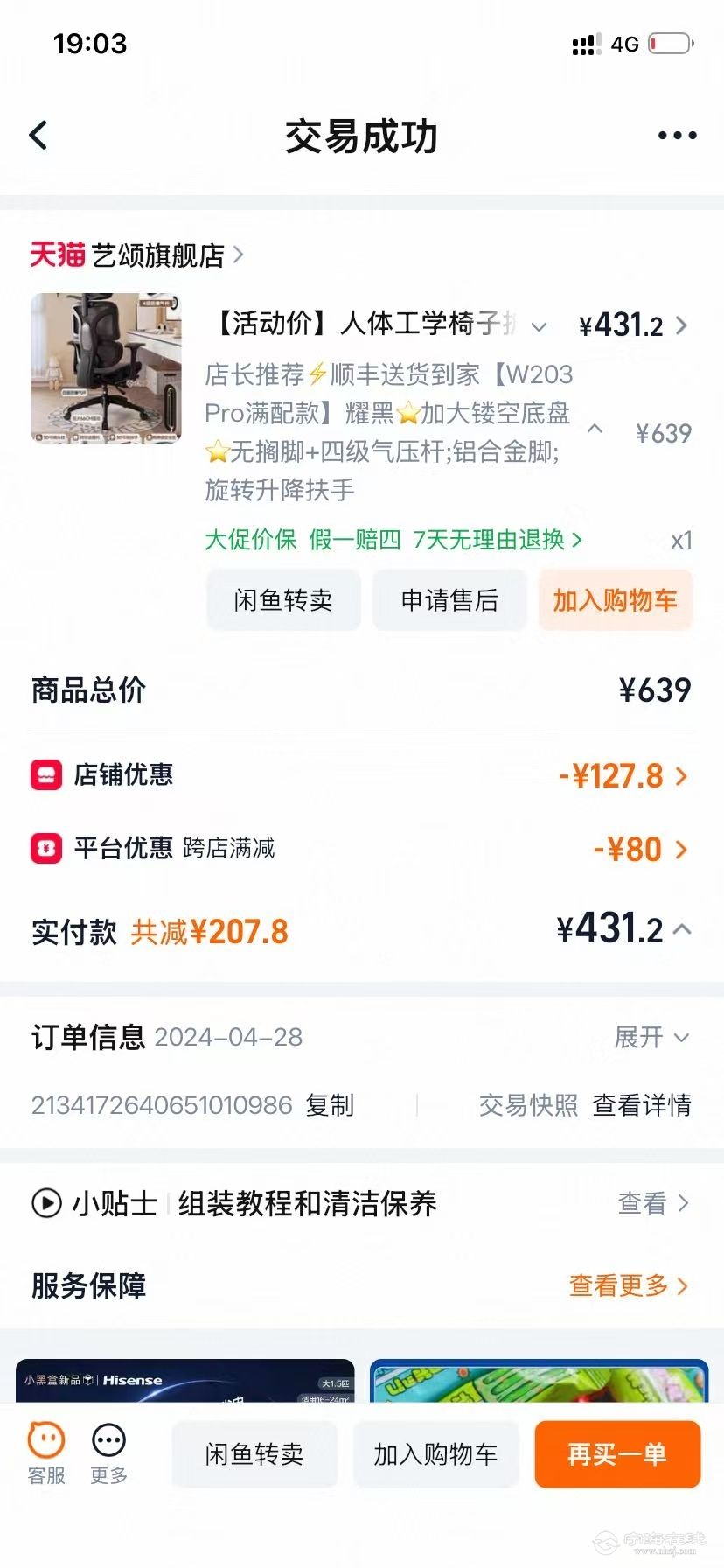
Task: Select 申请售后 for this order
Action: point(449,600)
